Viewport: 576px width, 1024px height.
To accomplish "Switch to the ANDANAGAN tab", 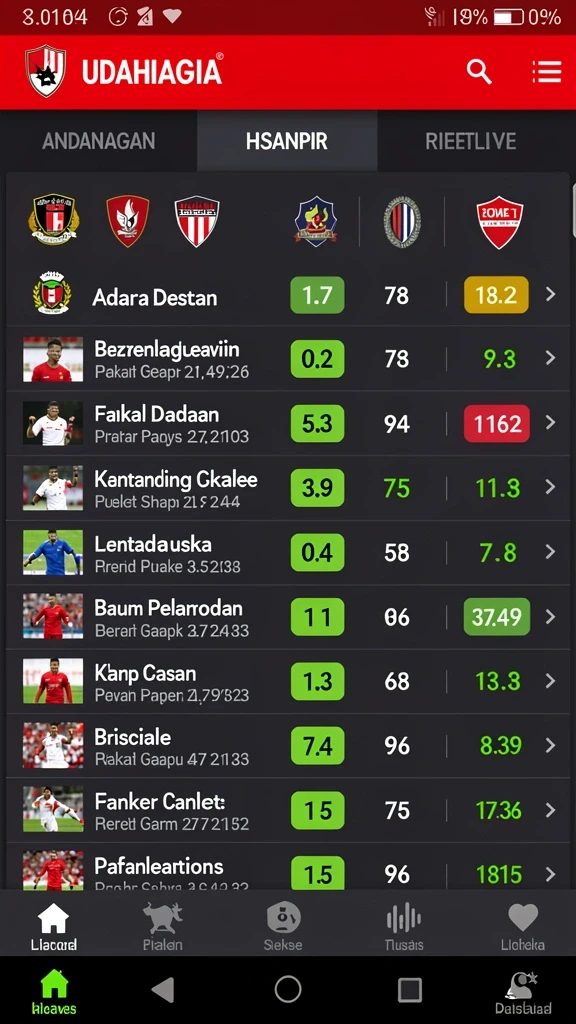I will coord(99,141).
